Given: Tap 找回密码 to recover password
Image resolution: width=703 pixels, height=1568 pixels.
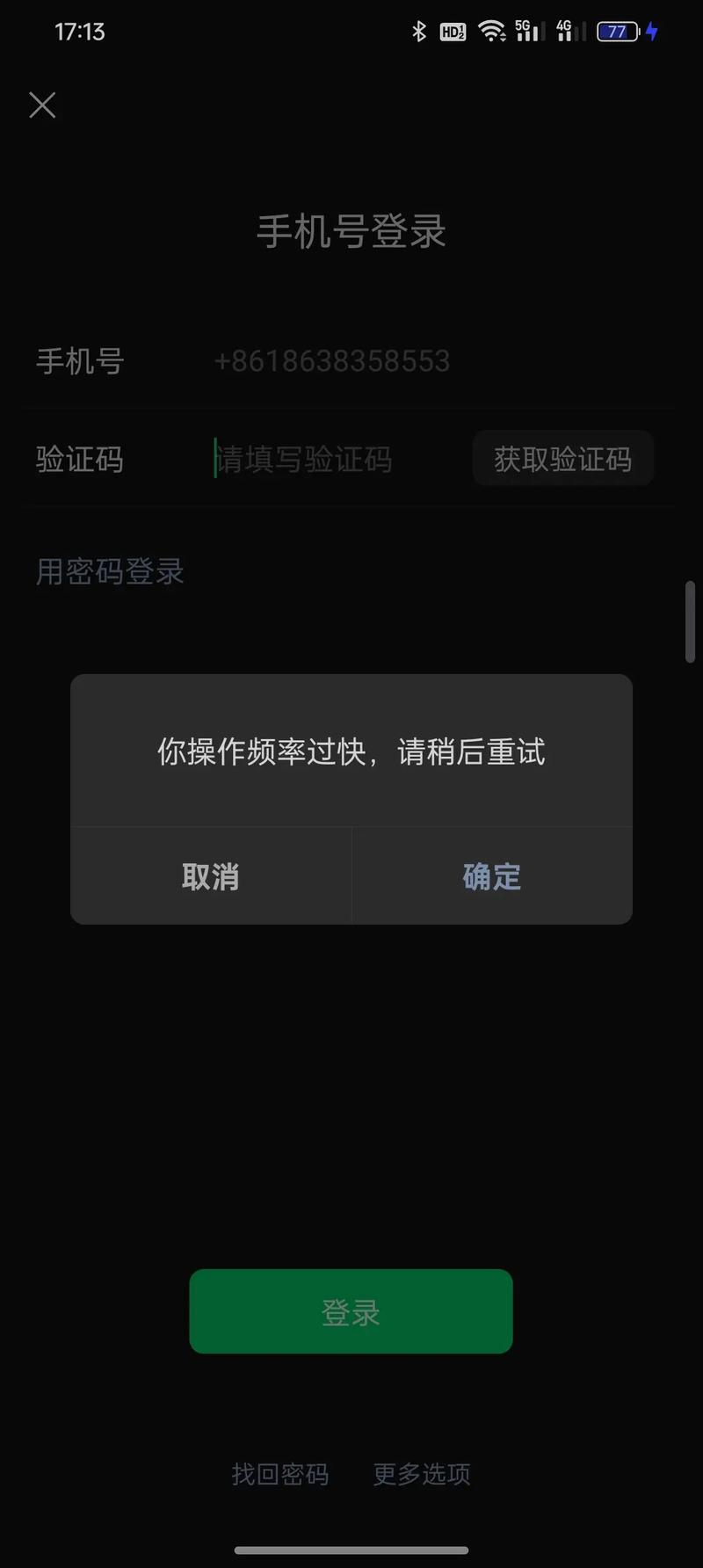Looking at the screenshot, I should tap(280, 1474).
